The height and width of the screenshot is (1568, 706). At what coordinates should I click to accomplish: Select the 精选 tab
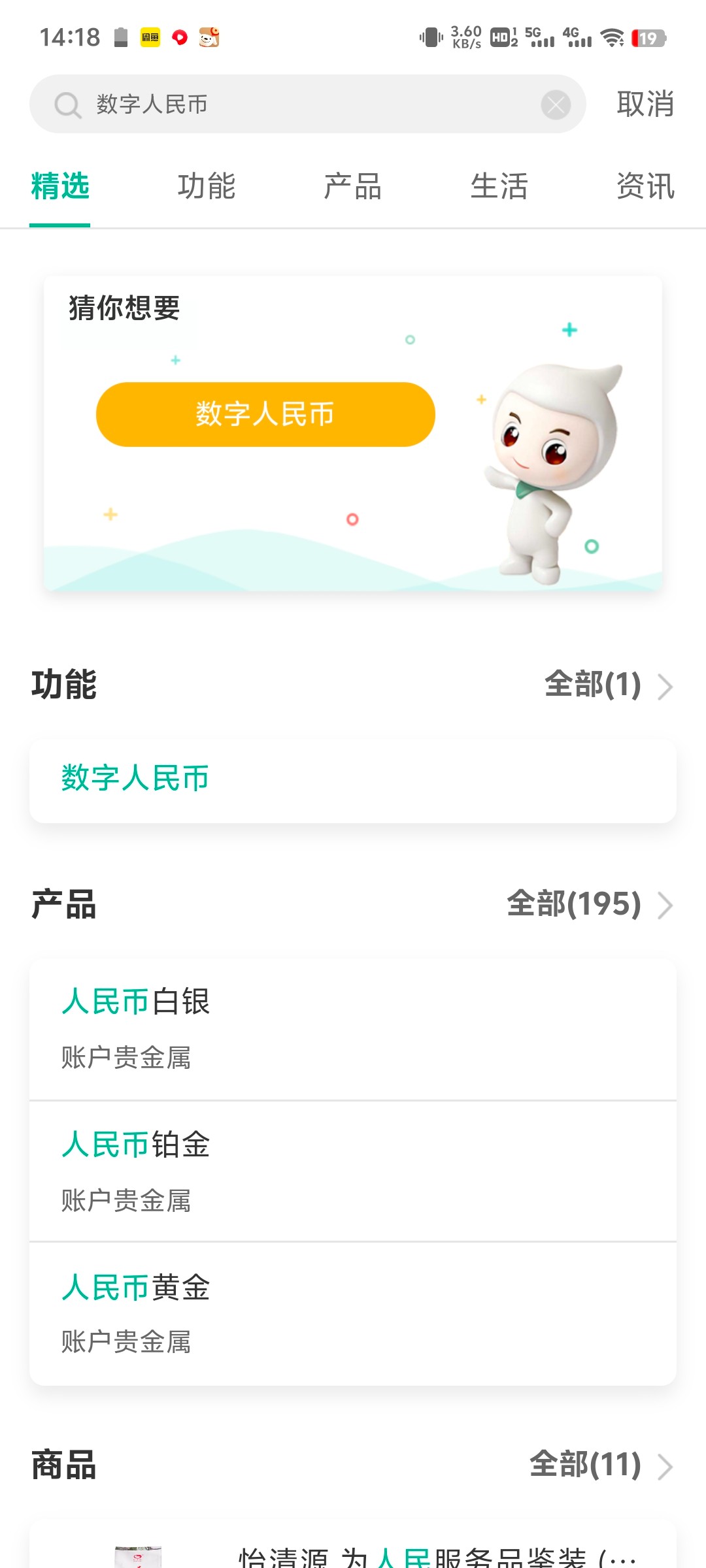pyautogui.click(x=60, y=186)
